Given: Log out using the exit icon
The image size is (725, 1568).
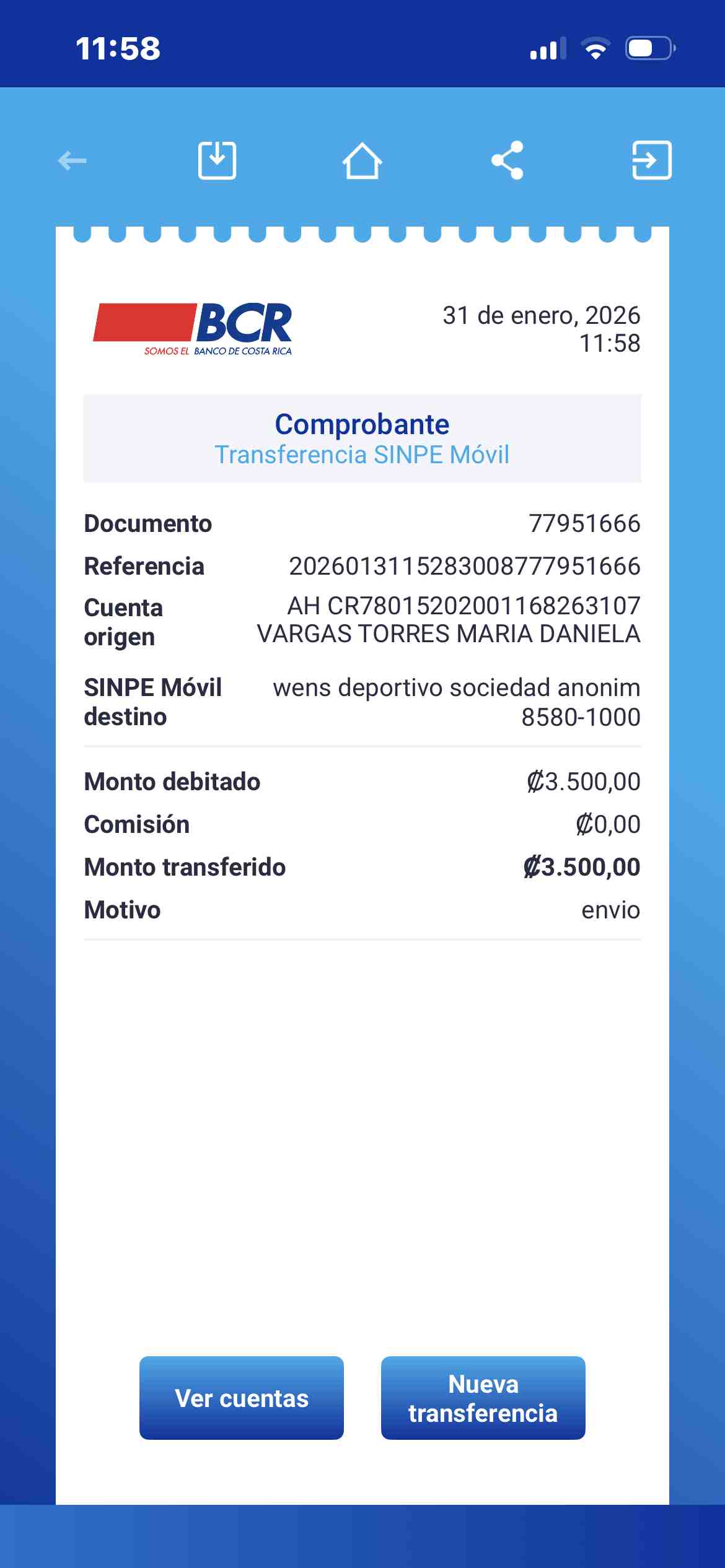Looking at the screenshot, I should click(651, 160).
